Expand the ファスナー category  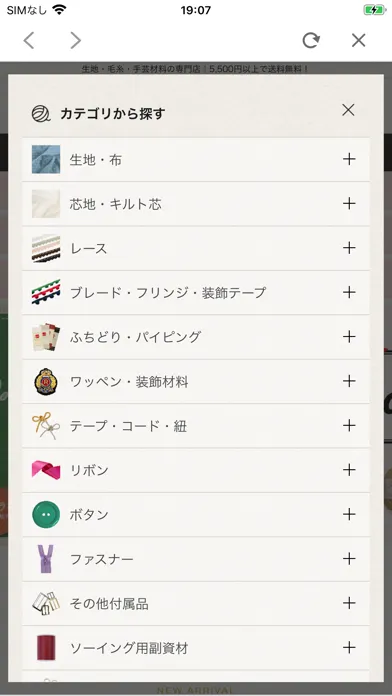349,558
